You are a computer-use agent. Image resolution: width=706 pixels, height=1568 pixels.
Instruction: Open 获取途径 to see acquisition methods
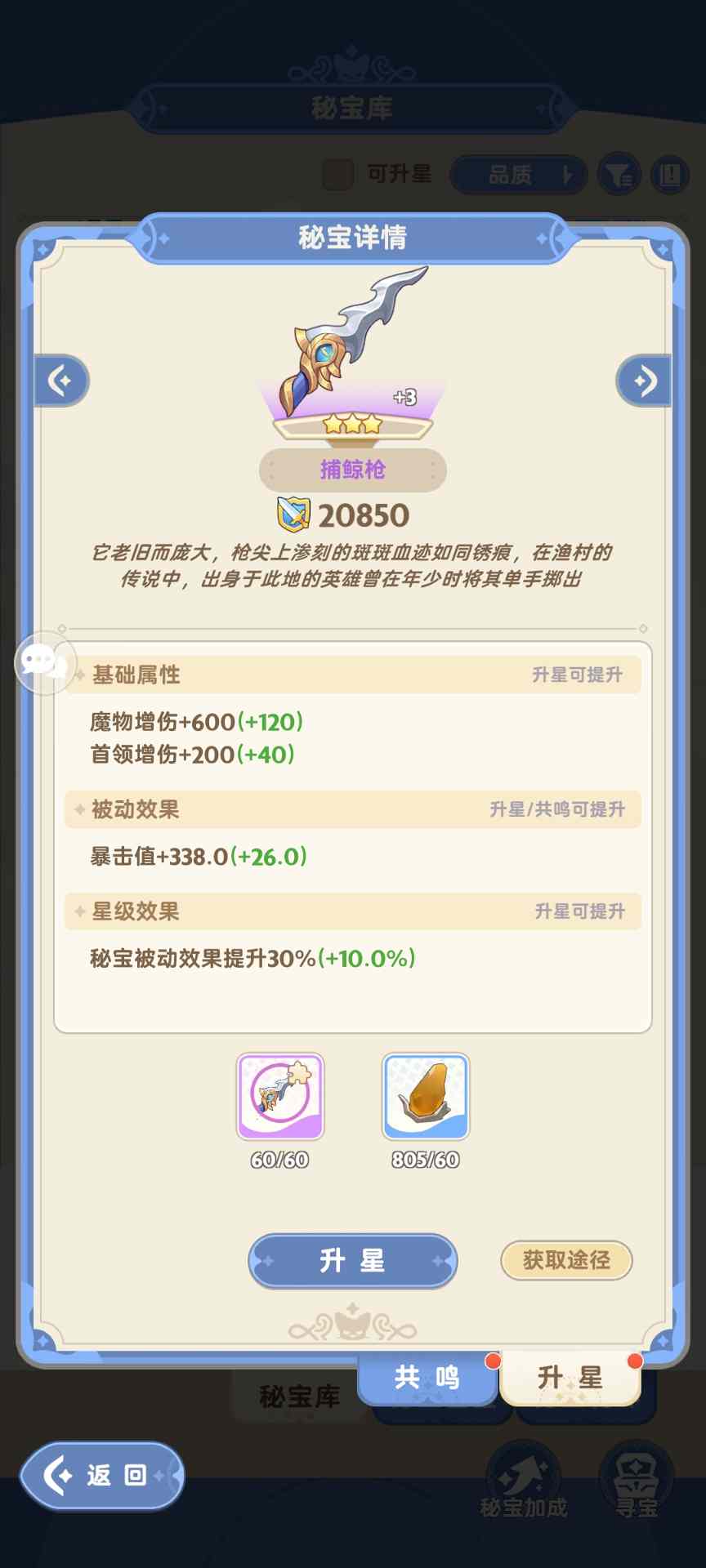(566, 1260)
